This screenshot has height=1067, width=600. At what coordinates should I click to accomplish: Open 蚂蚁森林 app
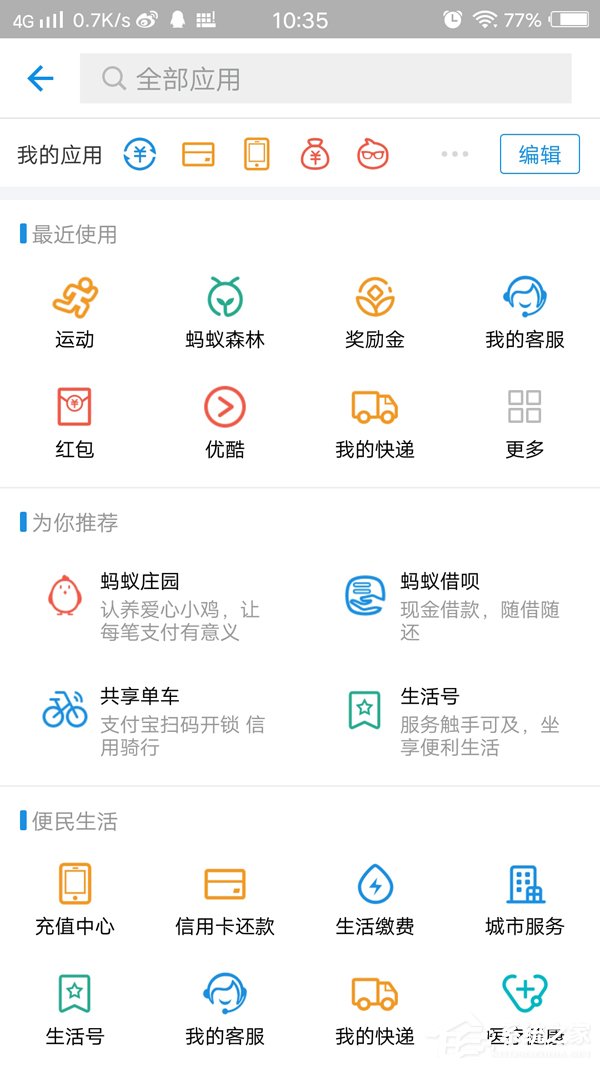click(225, 310)
